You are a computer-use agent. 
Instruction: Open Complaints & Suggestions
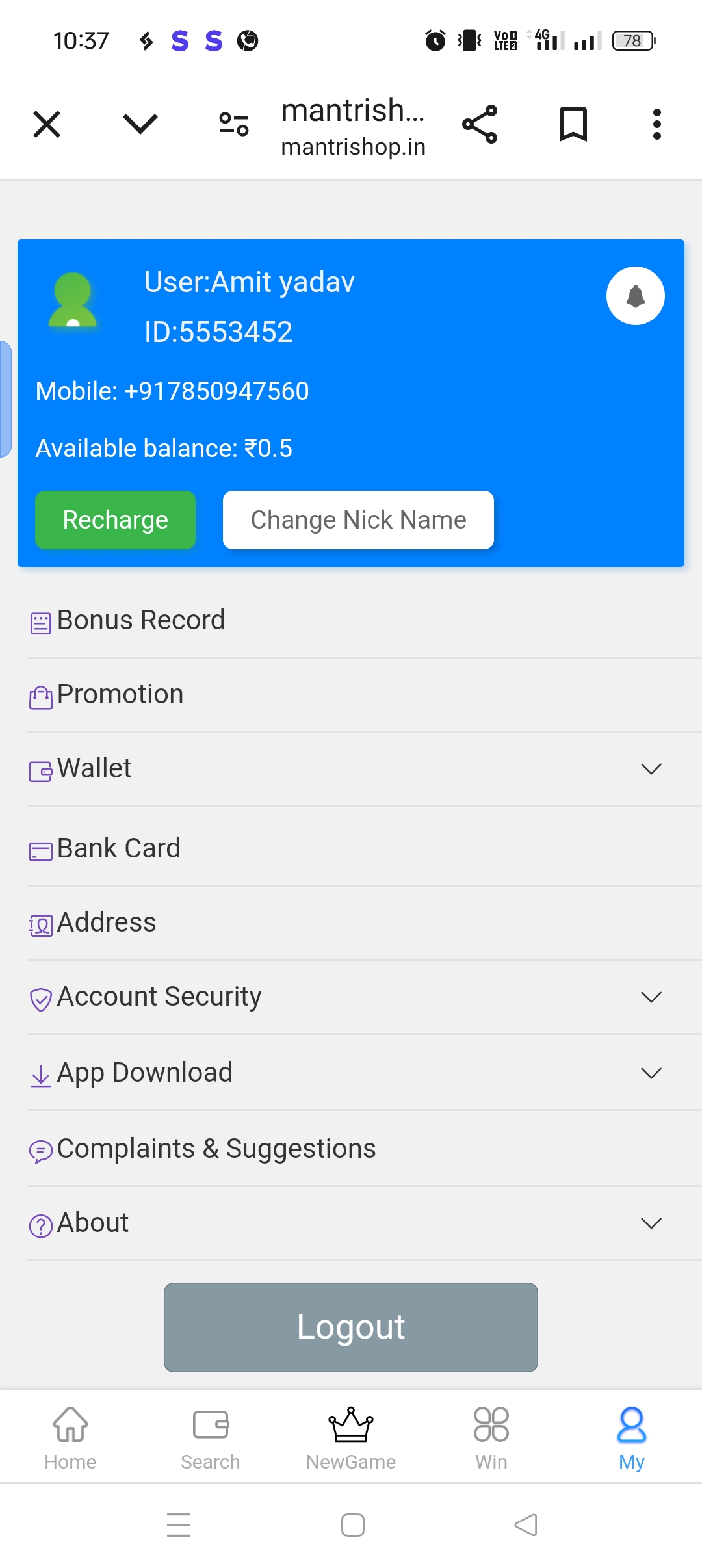tap(351, 1149)
